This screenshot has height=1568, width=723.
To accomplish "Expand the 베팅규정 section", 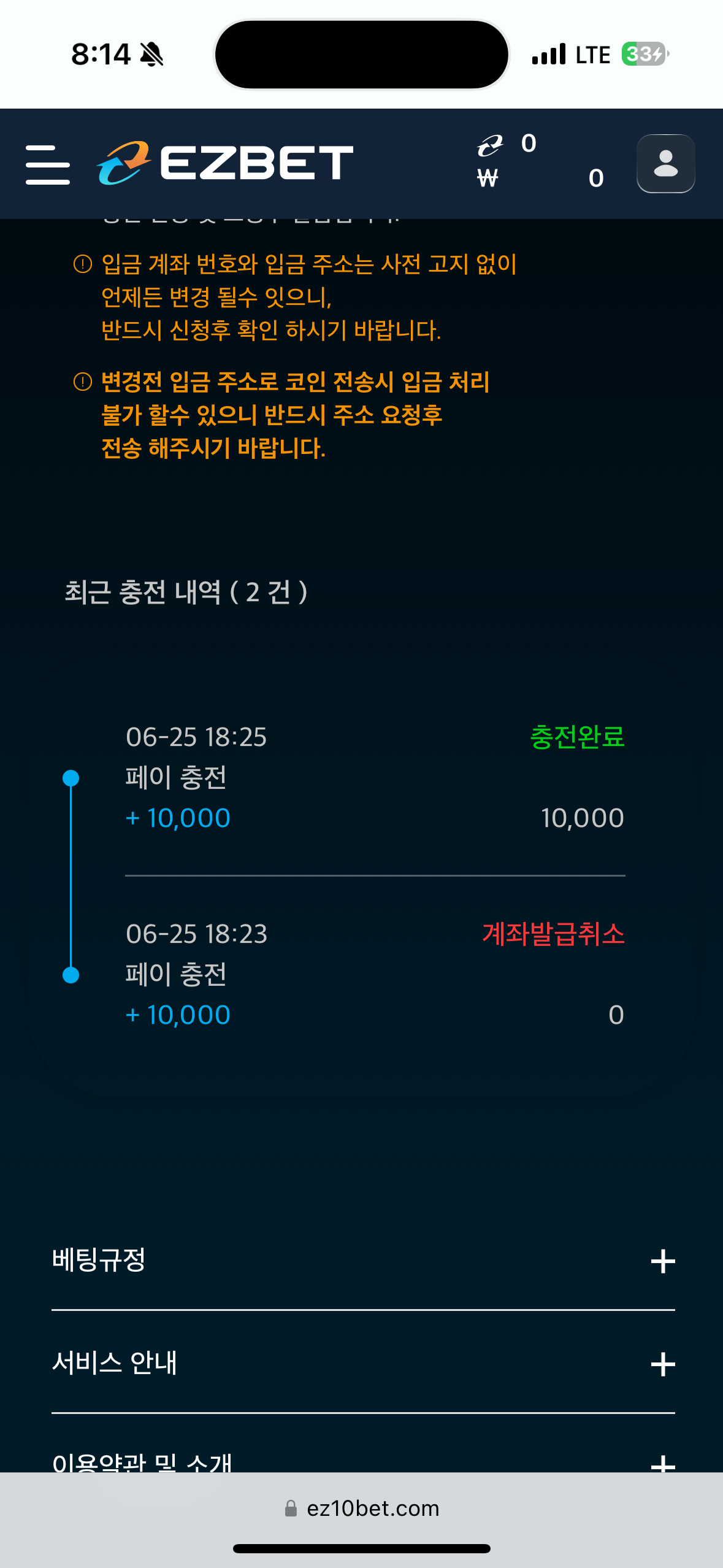I will click(x=662, y=1261).
